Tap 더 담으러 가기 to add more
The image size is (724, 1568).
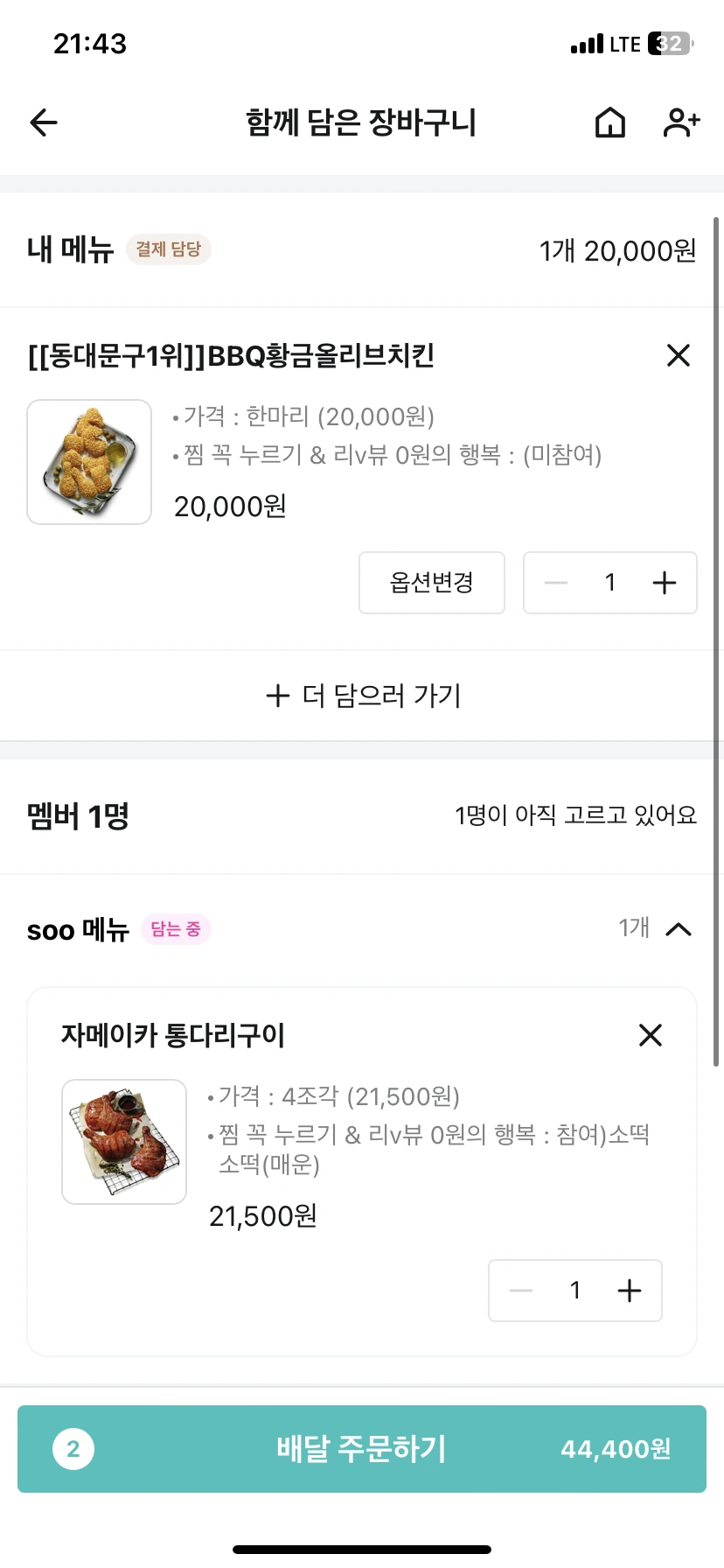pyautogui.click(x=362, y=696)
